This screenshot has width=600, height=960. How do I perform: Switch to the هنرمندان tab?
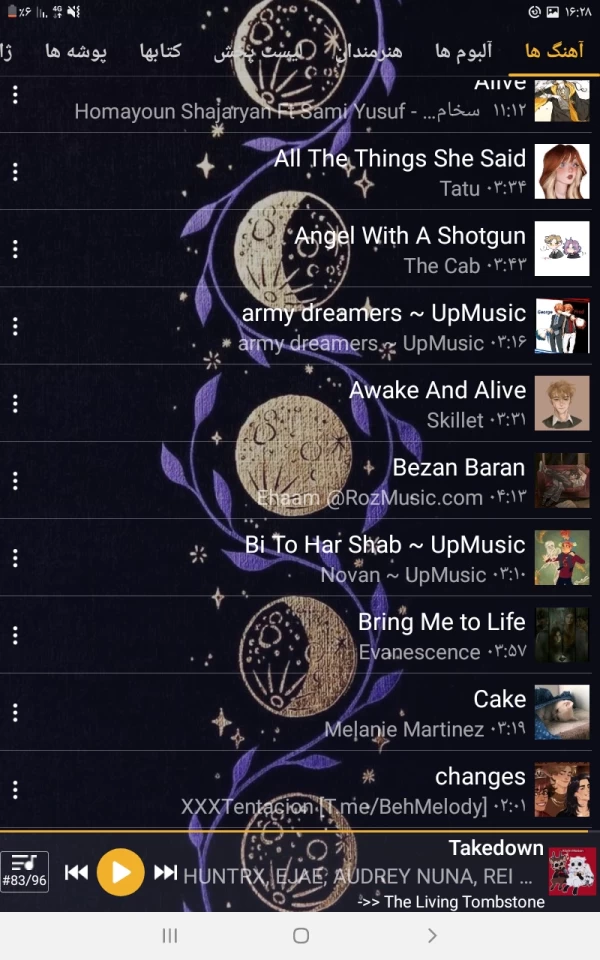[x=368, y=52]
